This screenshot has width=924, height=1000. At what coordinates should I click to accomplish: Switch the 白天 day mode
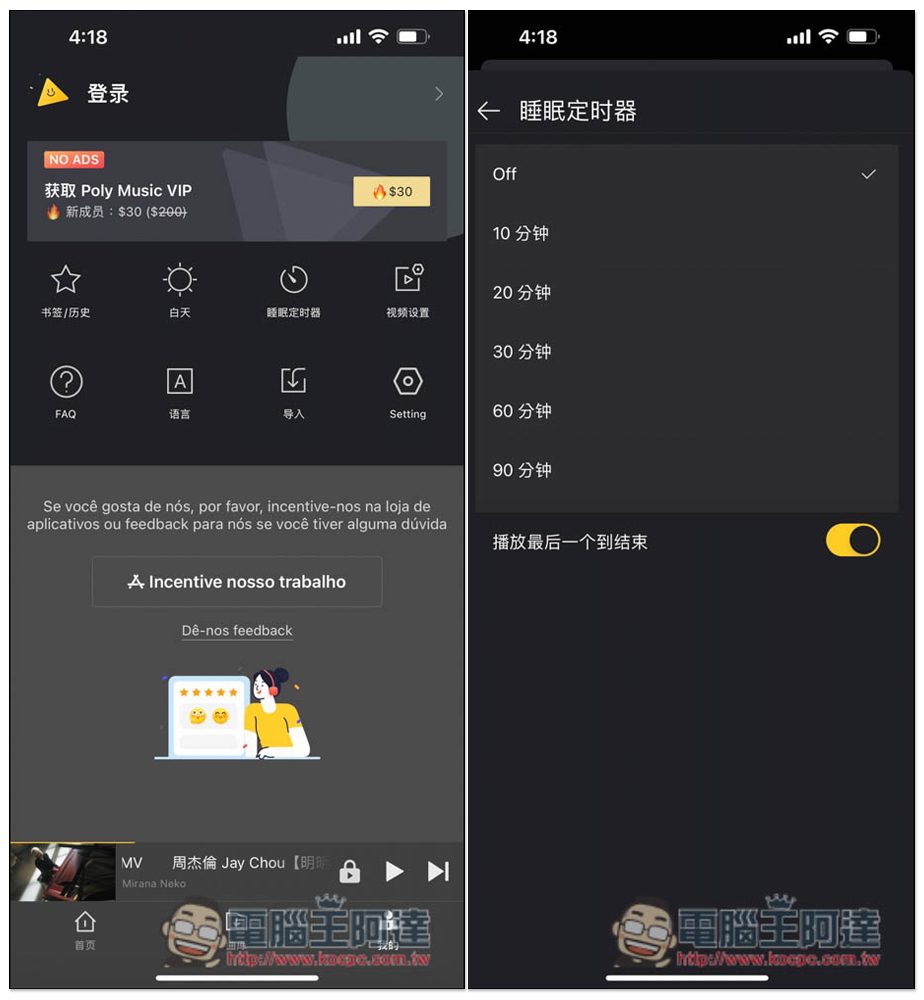pyautogui.click(x=180, y=291)
